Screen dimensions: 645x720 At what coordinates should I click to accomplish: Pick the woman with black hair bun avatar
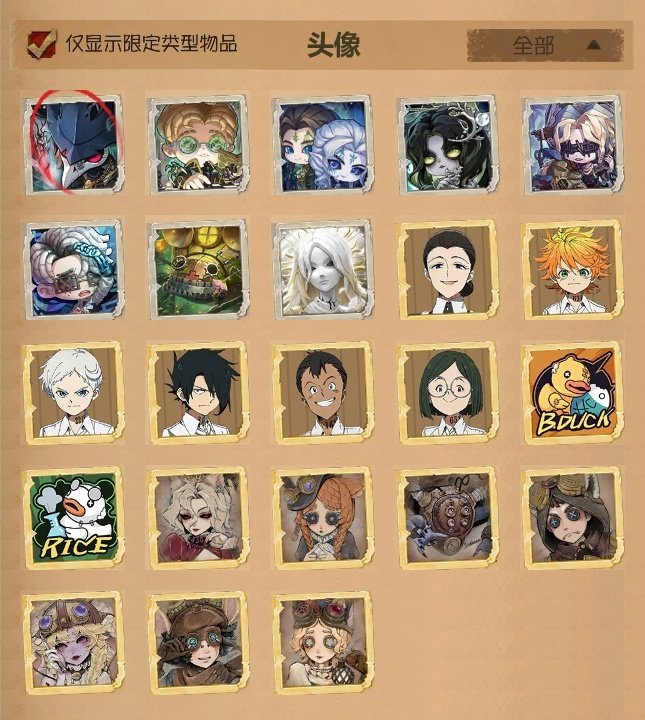click(x=447, y=268)
